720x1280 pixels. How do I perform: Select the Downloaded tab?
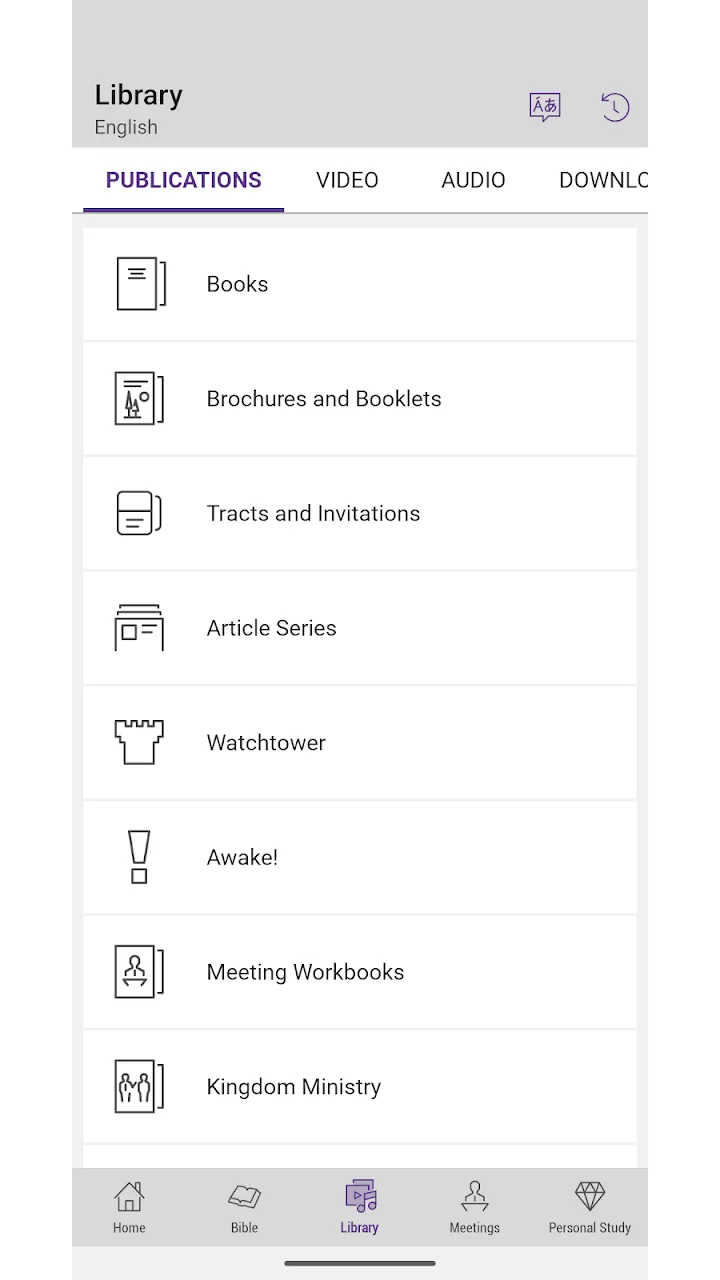(x=603, y=180)
